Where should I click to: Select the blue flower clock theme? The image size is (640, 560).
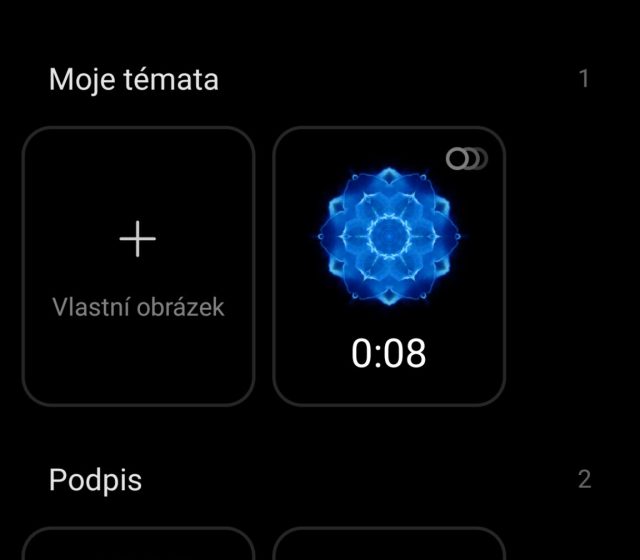(389, 266)
